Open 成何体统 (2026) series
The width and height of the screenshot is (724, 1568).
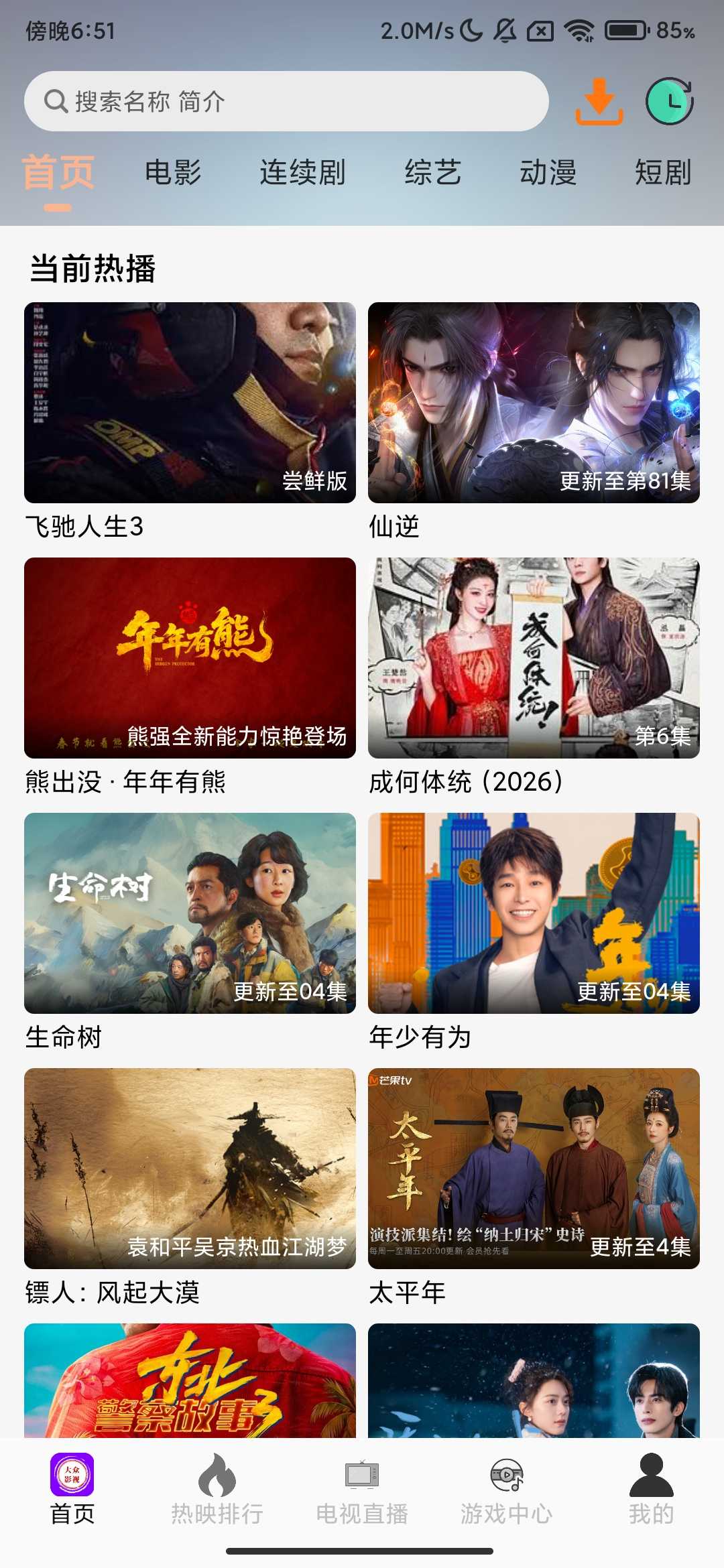pos(534,658)
